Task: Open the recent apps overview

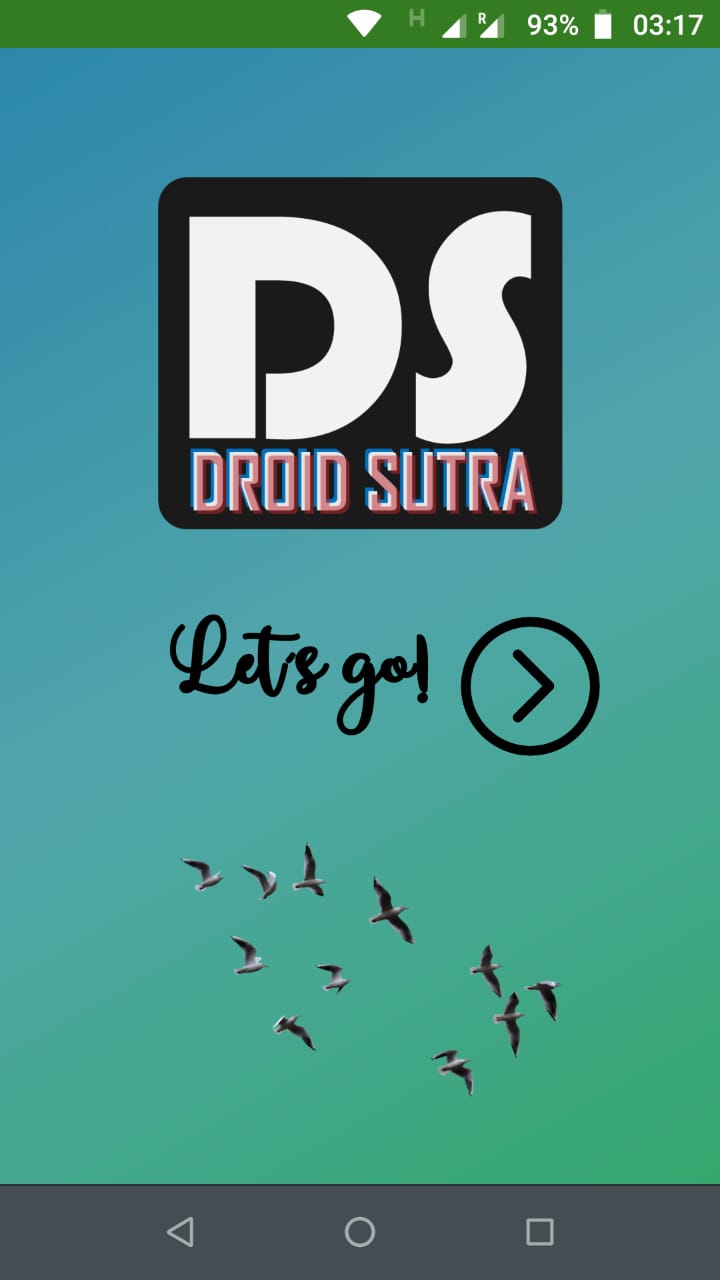Action: point(540,1232)
